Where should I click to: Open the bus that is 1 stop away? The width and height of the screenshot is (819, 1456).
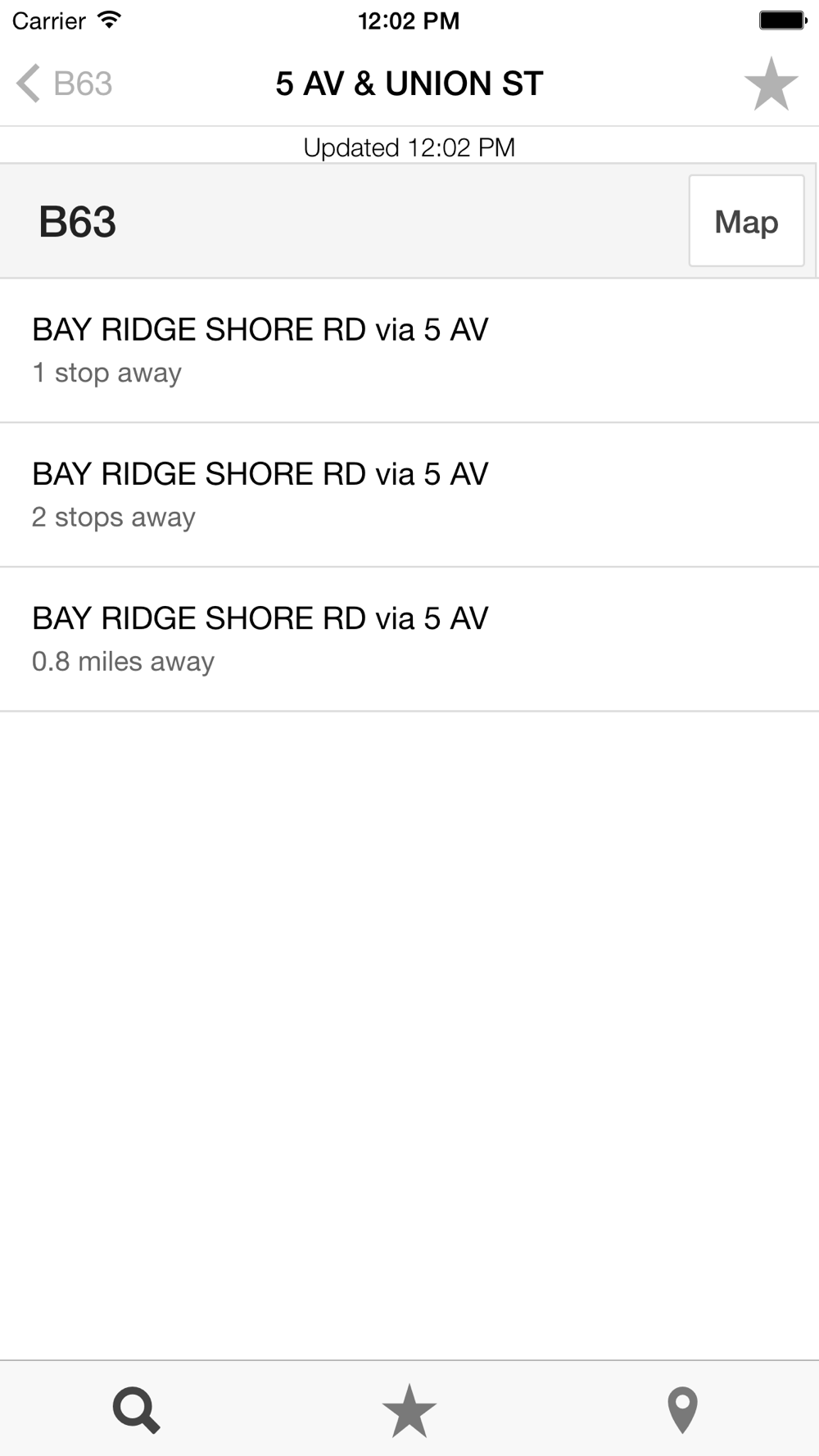coord(409,350)
